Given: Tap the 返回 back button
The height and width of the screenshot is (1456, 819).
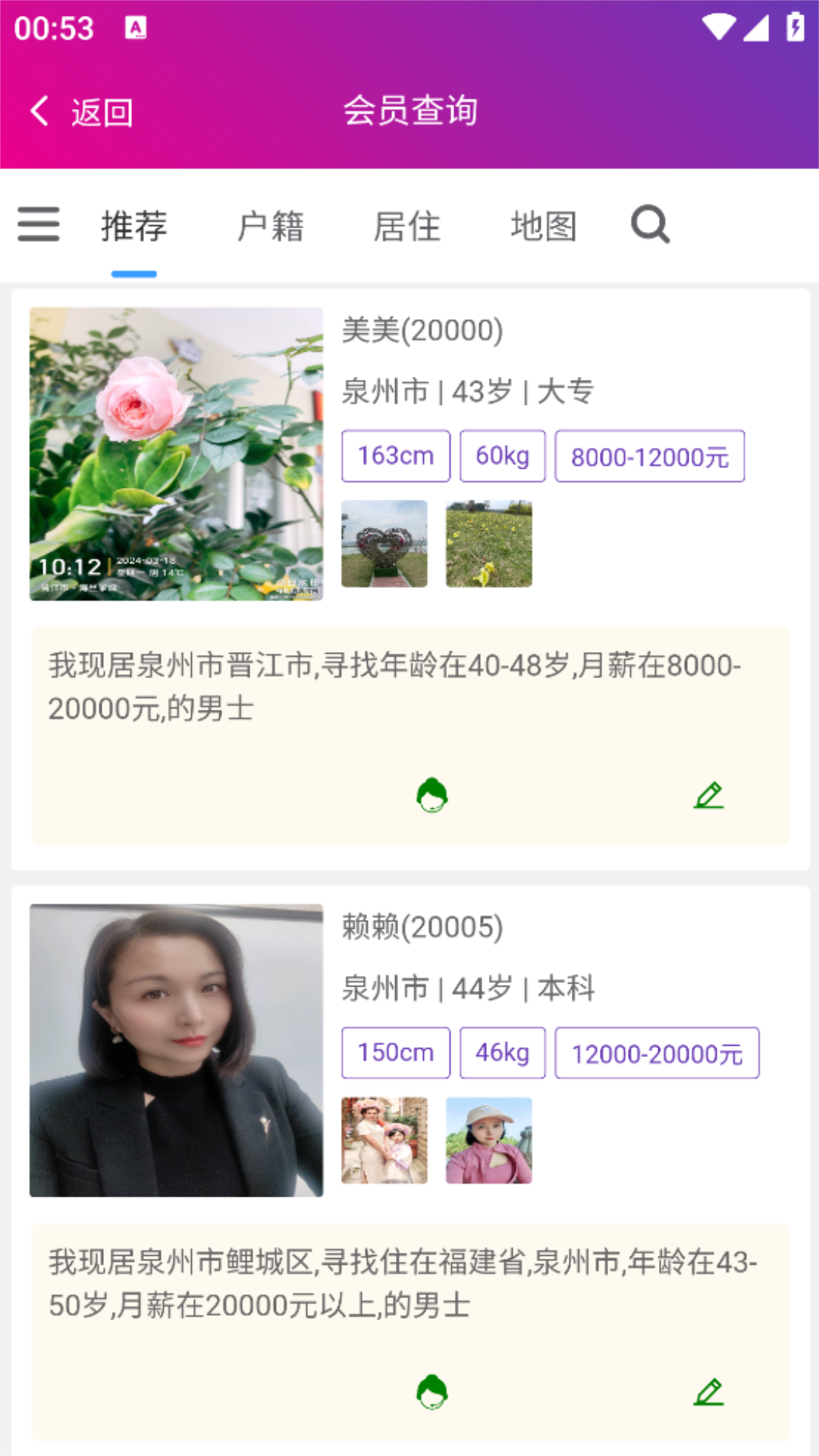Looking at the screenshot, I should click(x=82, y=112).
